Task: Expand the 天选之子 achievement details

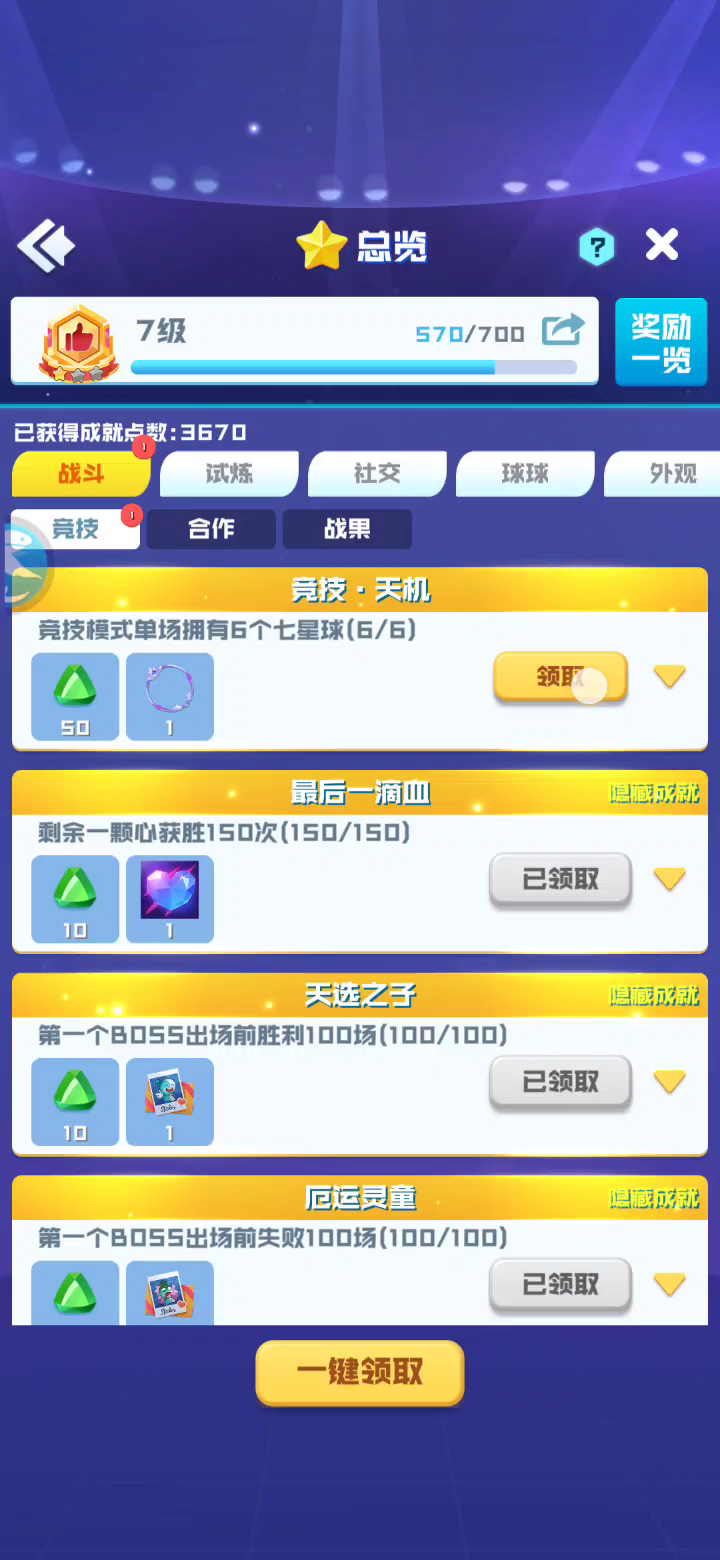Action: [x=669, y=1081]
